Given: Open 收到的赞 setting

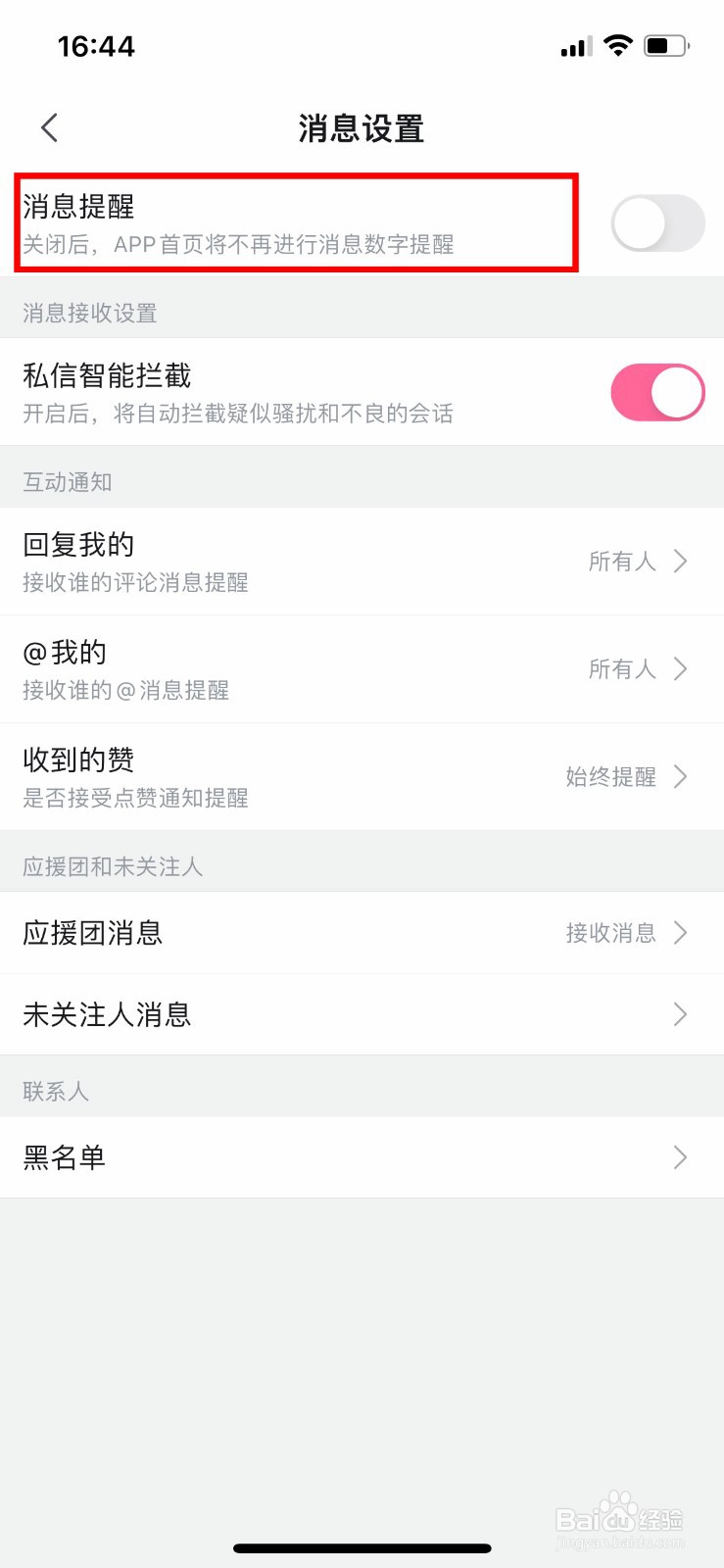Looking at the screenshot, I should [x=362, y=777].
